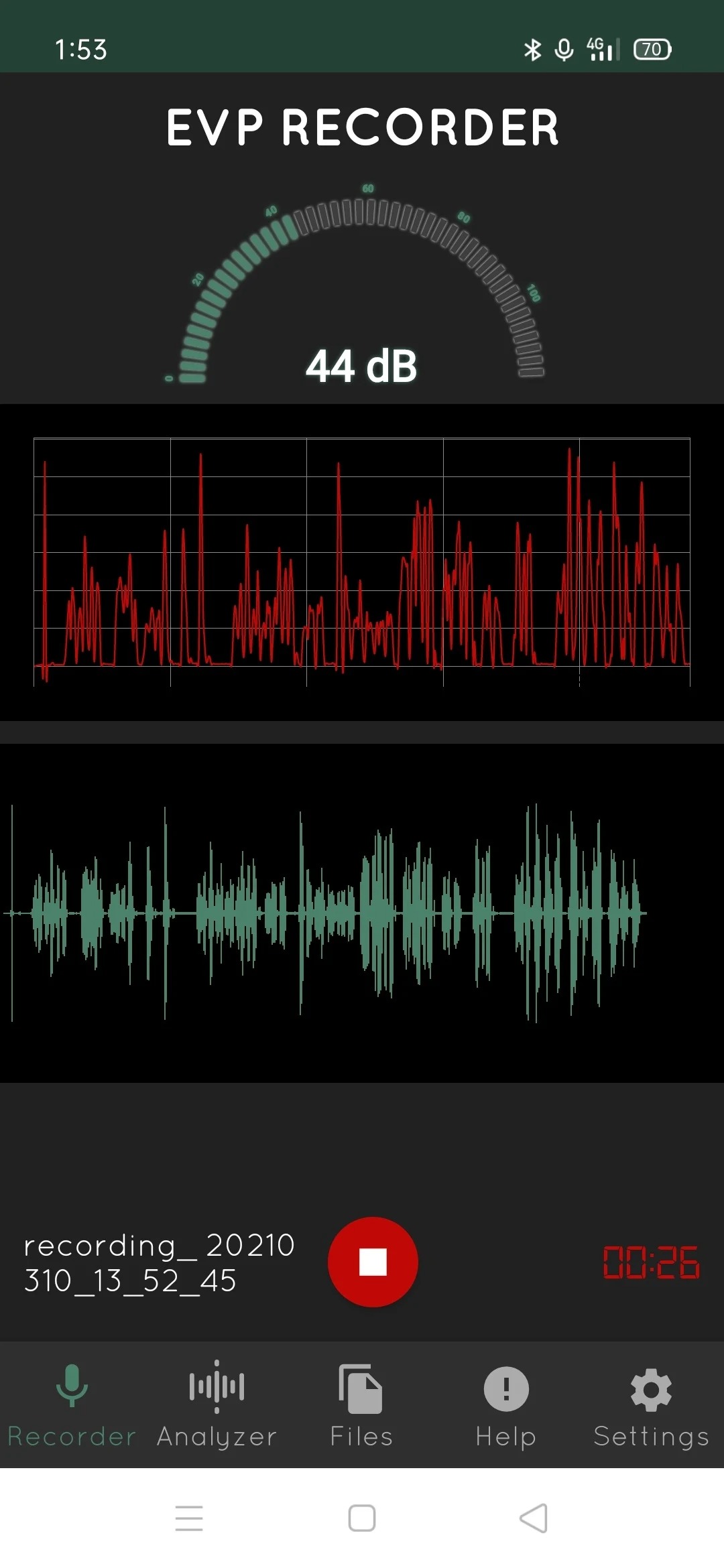Go to the Help tab

(x=506, y=1404)
